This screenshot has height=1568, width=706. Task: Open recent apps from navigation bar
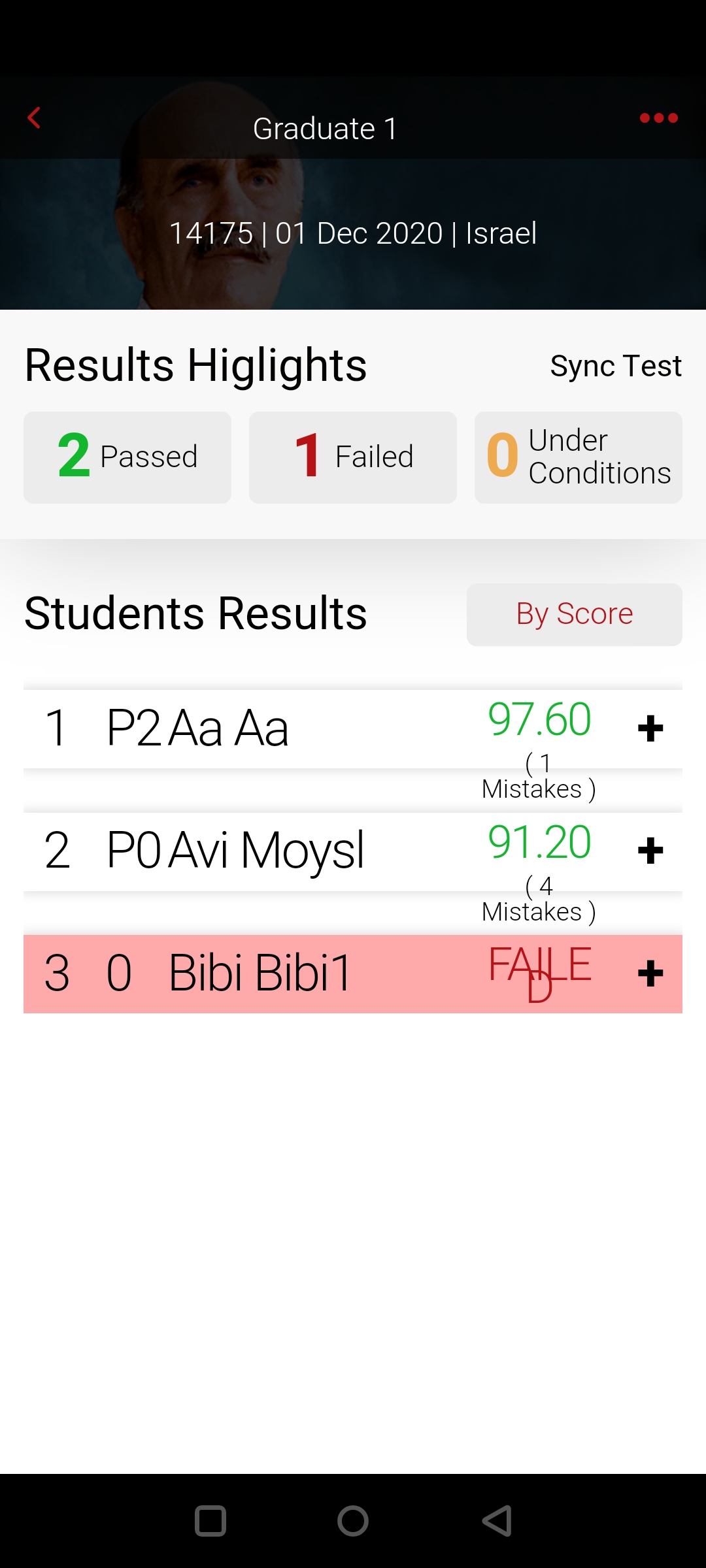[210, 1521]
